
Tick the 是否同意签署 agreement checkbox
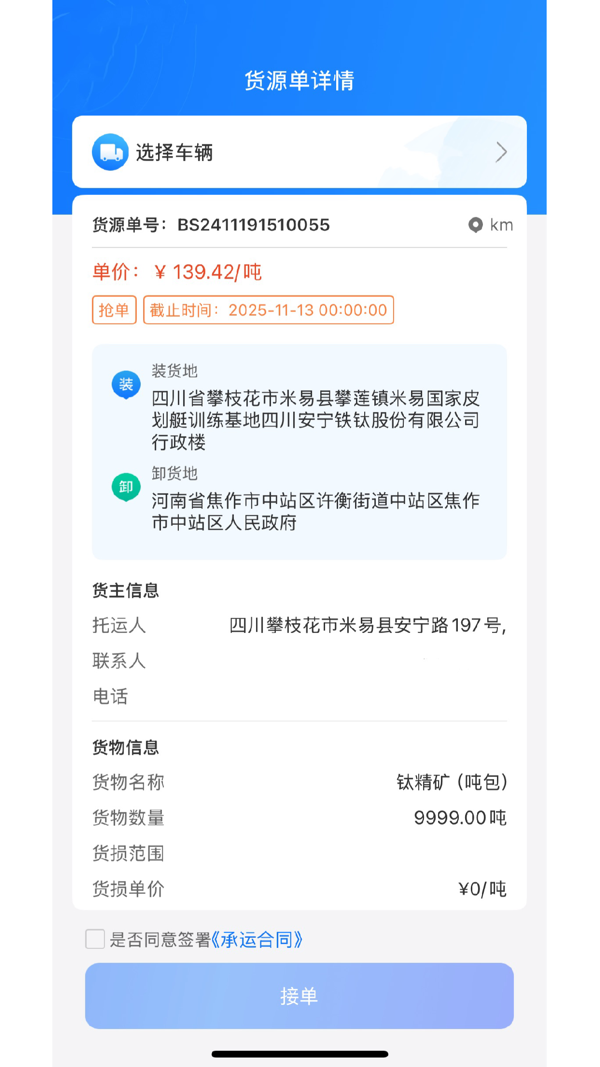[95, 939]
